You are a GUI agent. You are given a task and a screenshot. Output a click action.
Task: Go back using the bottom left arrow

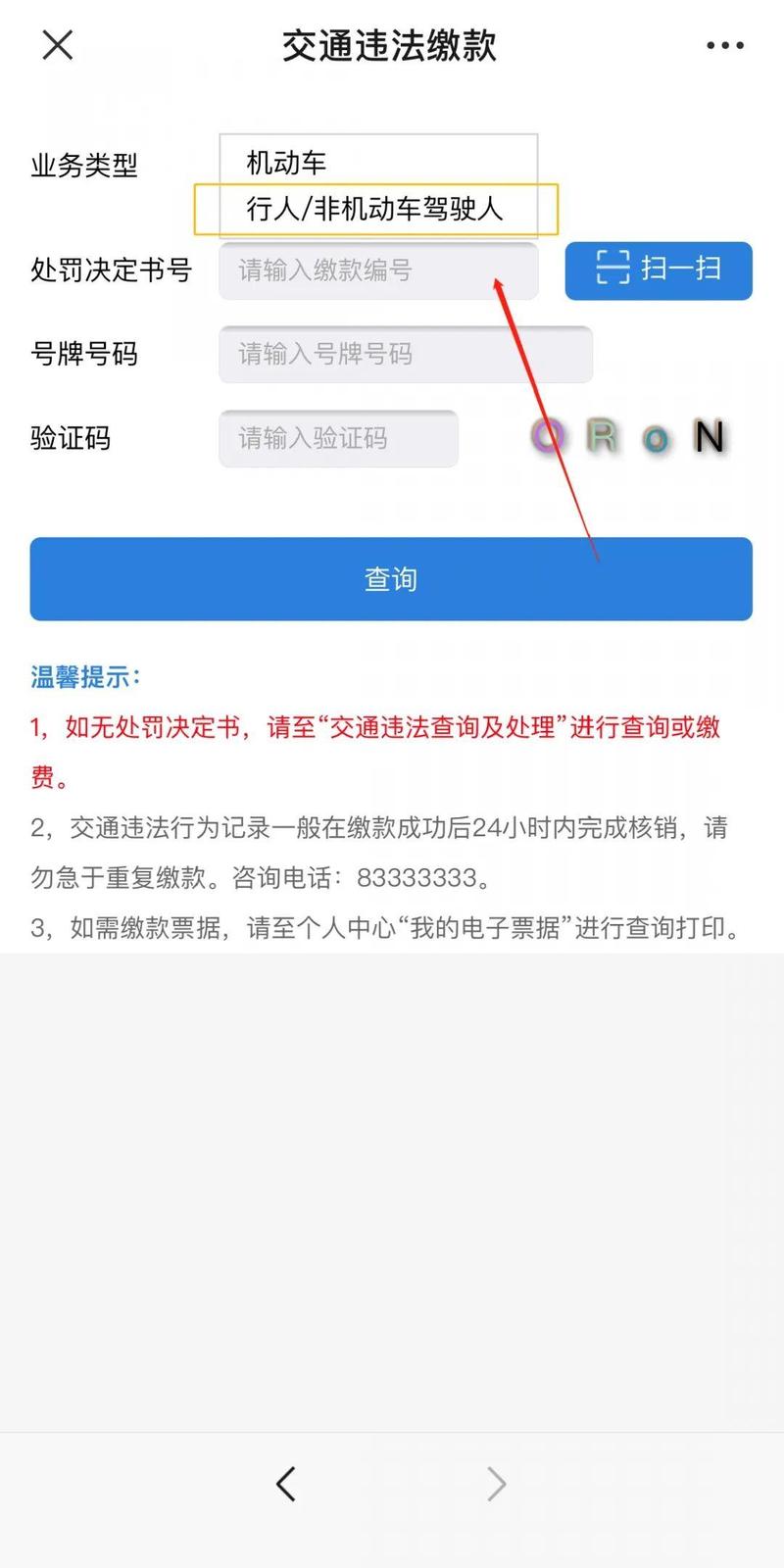[x=286, y=1484]
